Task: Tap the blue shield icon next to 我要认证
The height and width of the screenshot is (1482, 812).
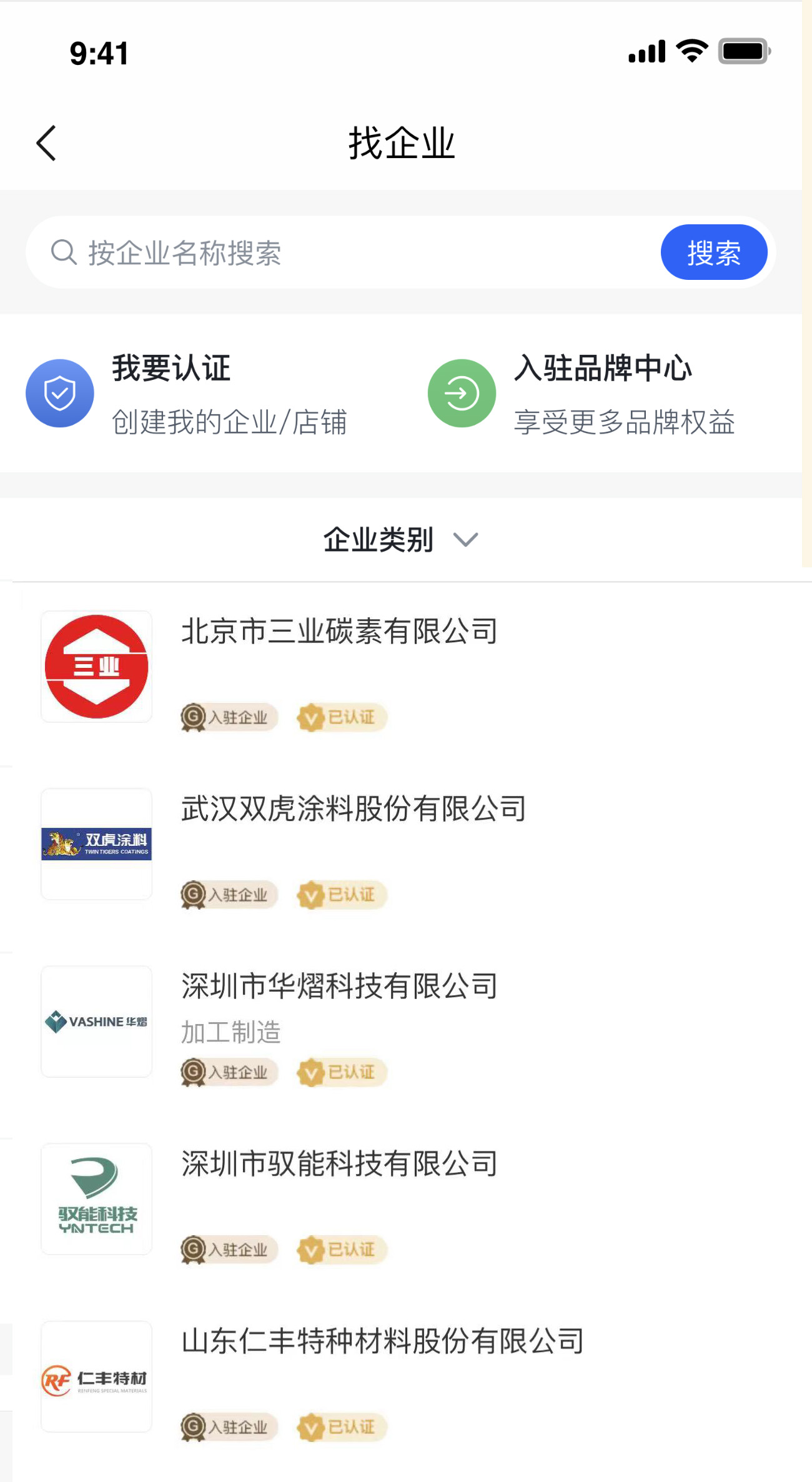Action: [60, 393]
